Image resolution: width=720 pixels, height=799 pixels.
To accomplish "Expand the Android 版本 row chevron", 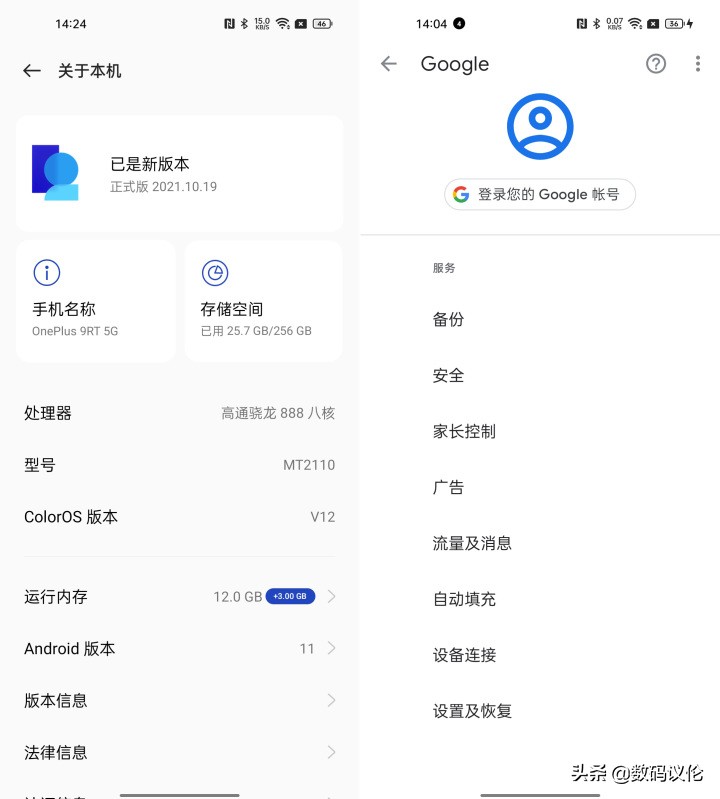I will [x=333, y=648].
